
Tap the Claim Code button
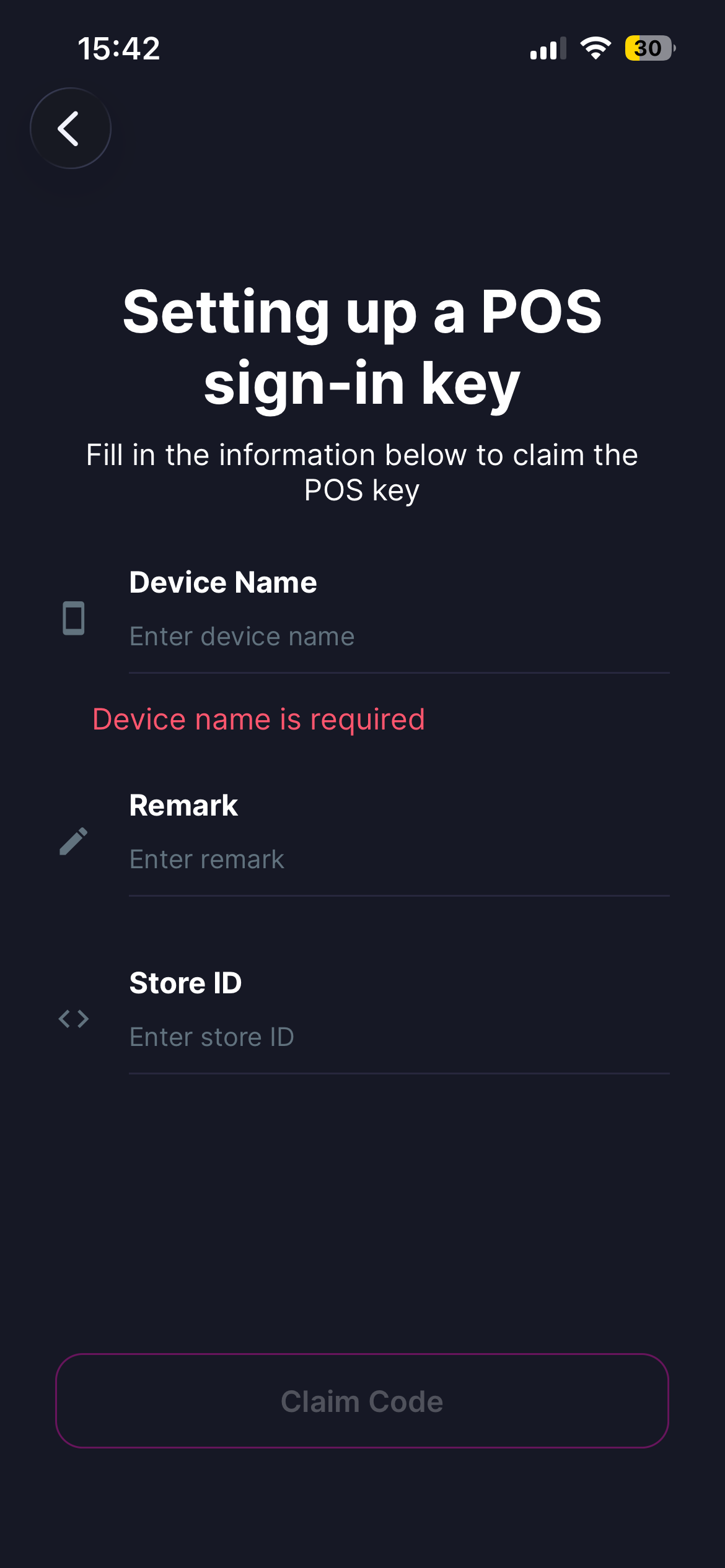pyautogui.click(x=362, y=1401)
